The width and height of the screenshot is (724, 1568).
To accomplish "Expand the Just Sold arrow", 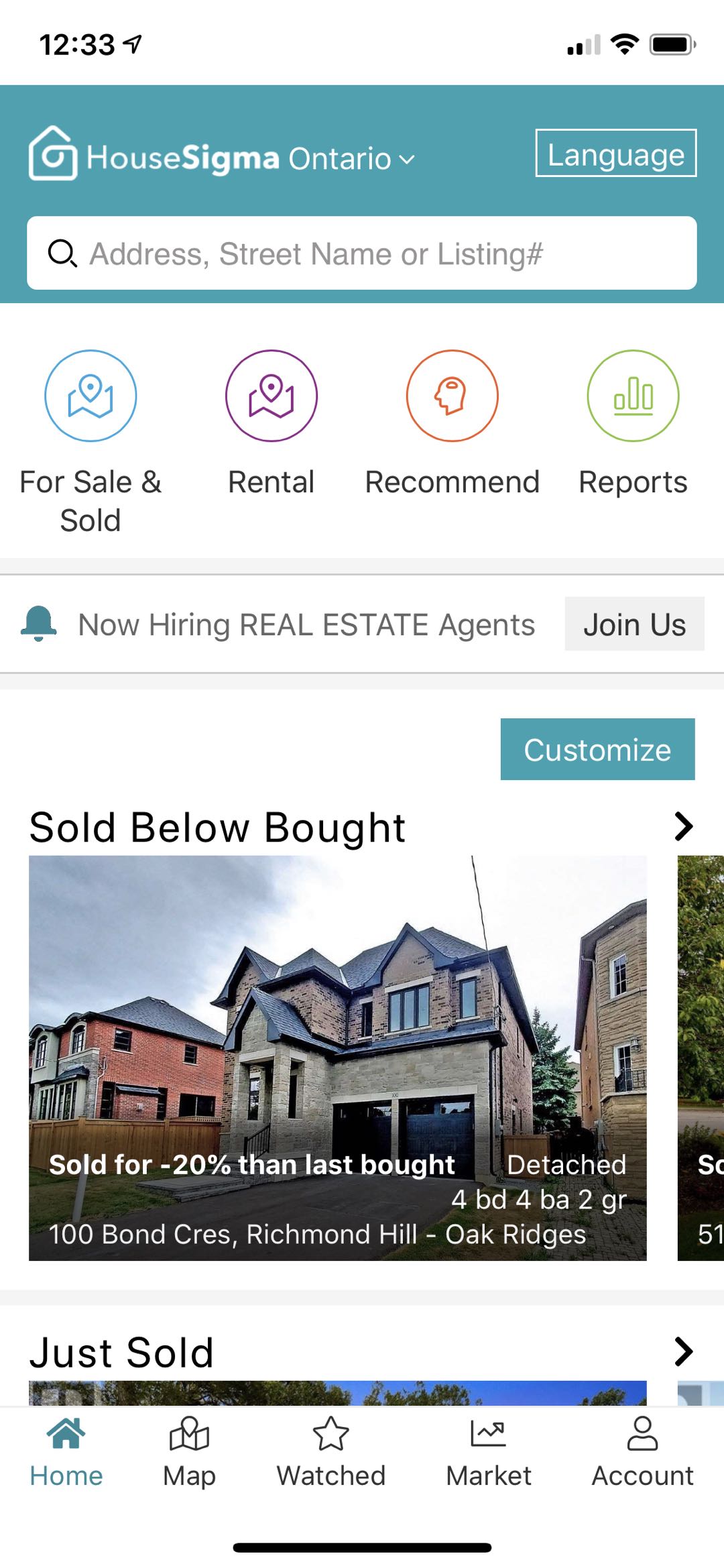I will click(683, 1352).
